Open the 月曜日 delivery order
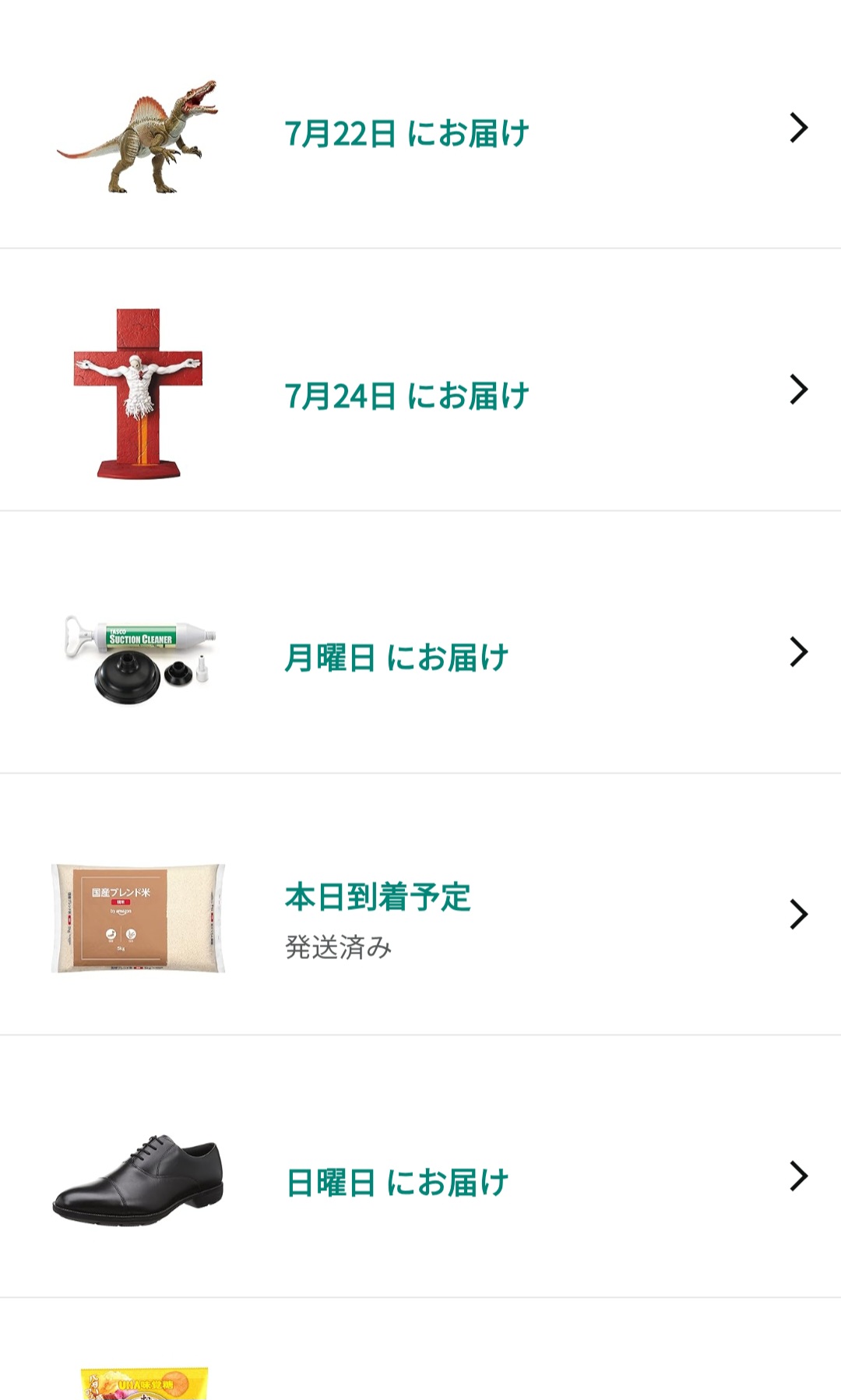This screenshot has height=1400, width=841. 420,643
